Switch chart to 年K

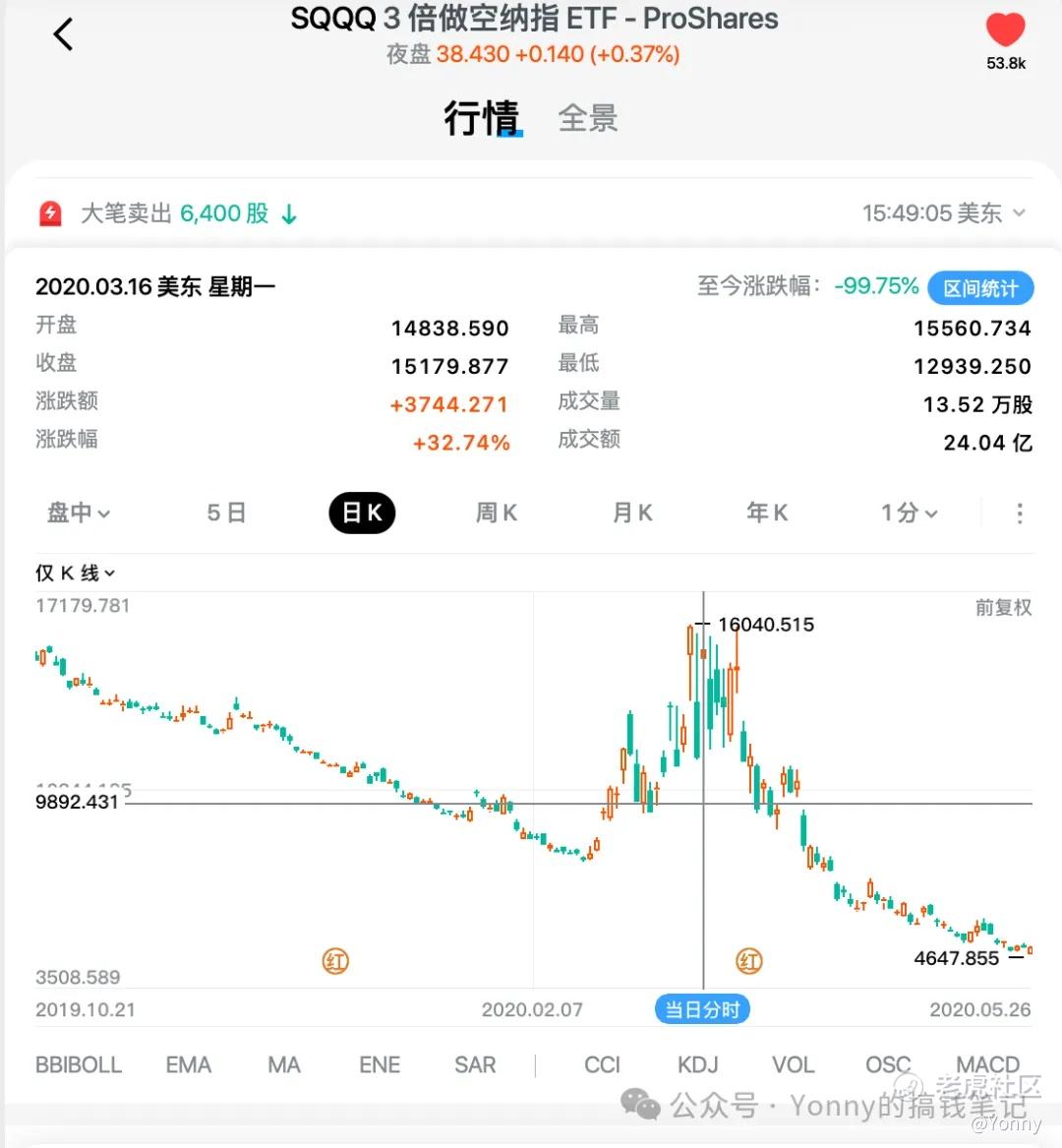point(767,513)
